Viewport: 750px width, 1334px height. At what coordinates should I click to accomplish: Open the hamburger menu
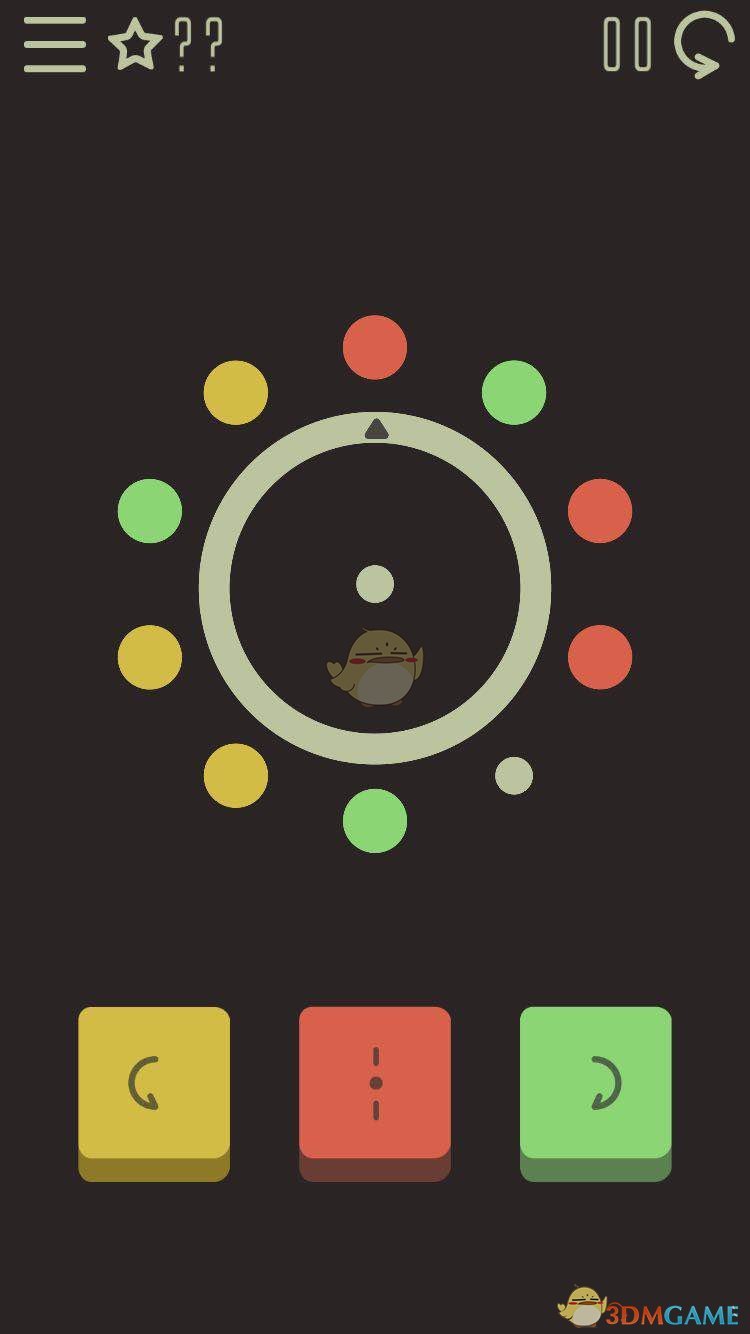[55, 44]
